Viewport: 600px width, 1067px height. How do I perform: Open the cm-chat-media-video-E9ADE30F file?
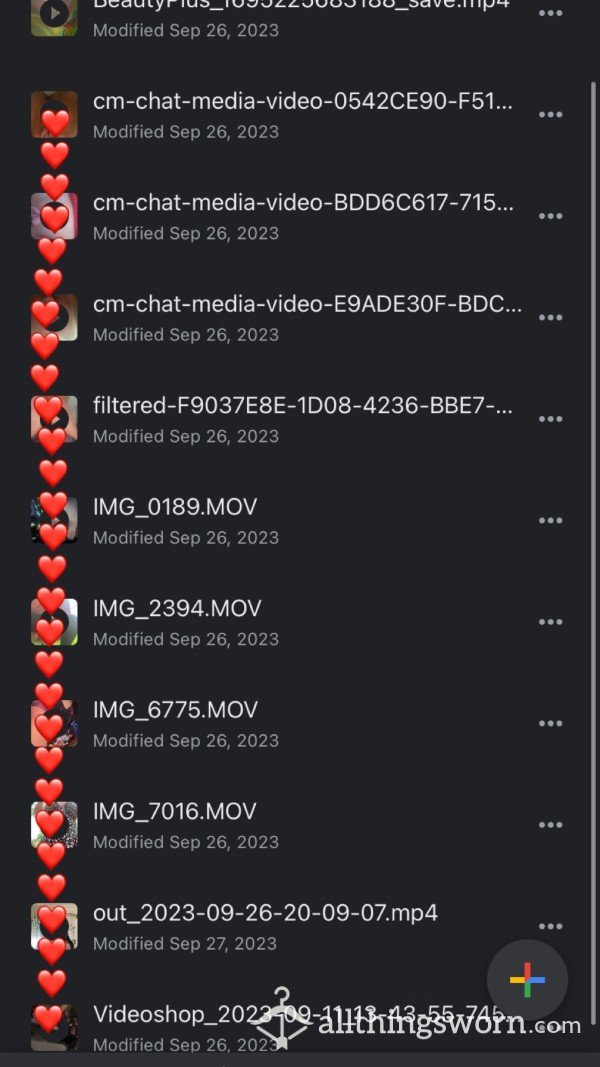(x=306, y=305)
